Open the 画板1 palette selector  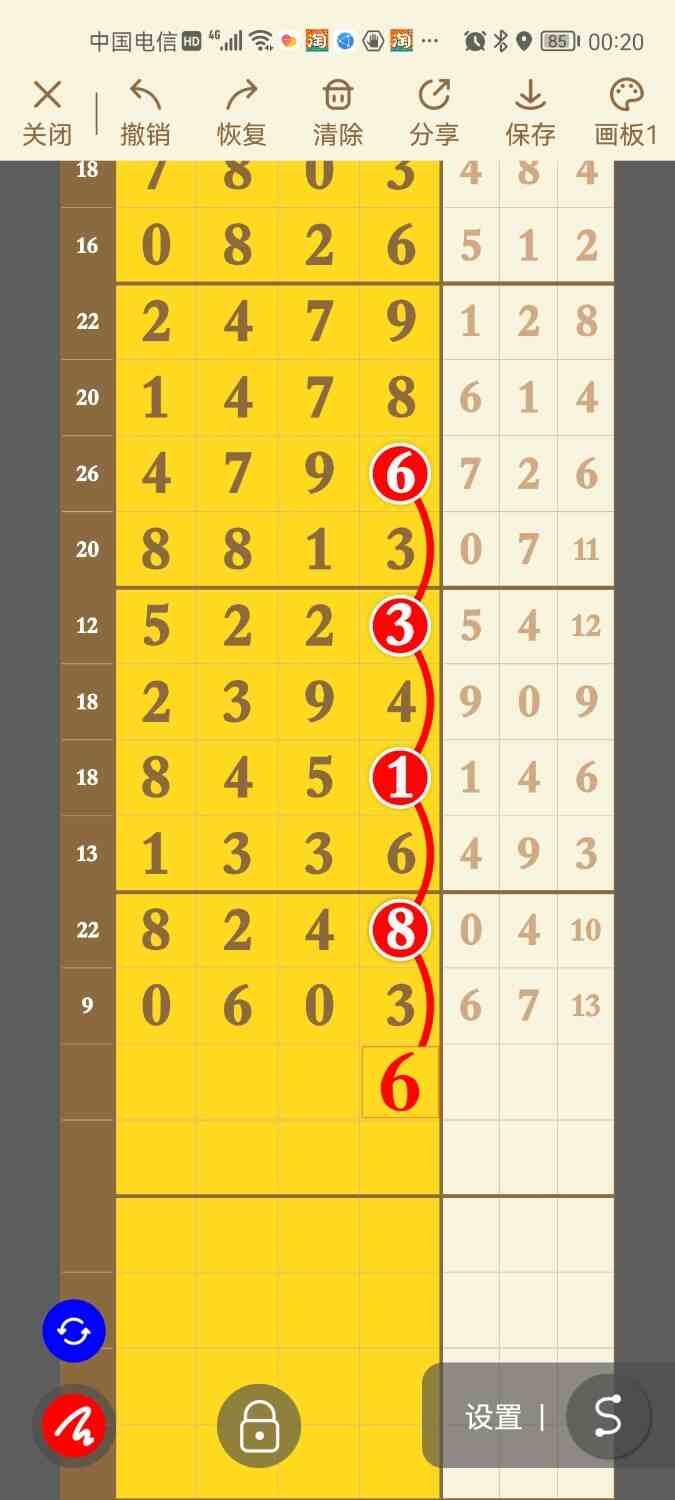626,114
